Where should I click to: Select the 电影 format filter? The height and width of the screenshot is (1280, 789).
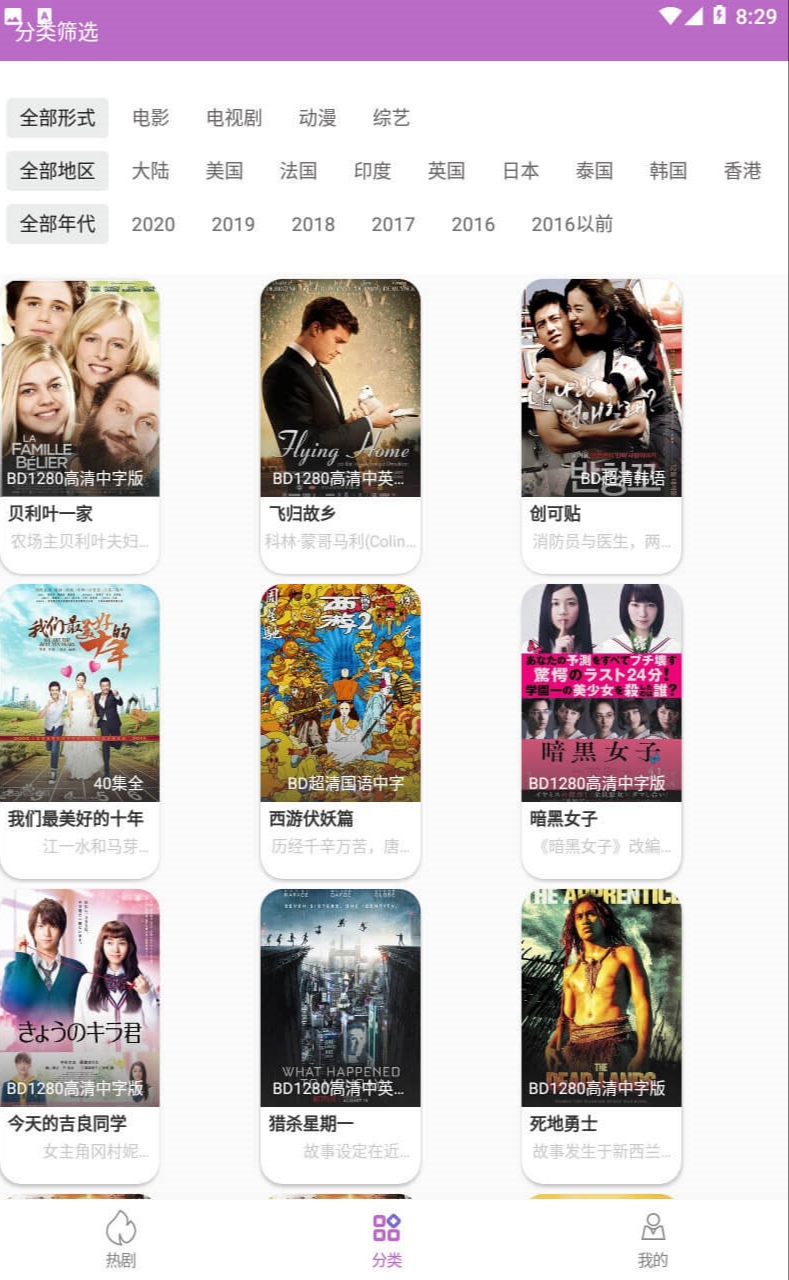[151, 118]
